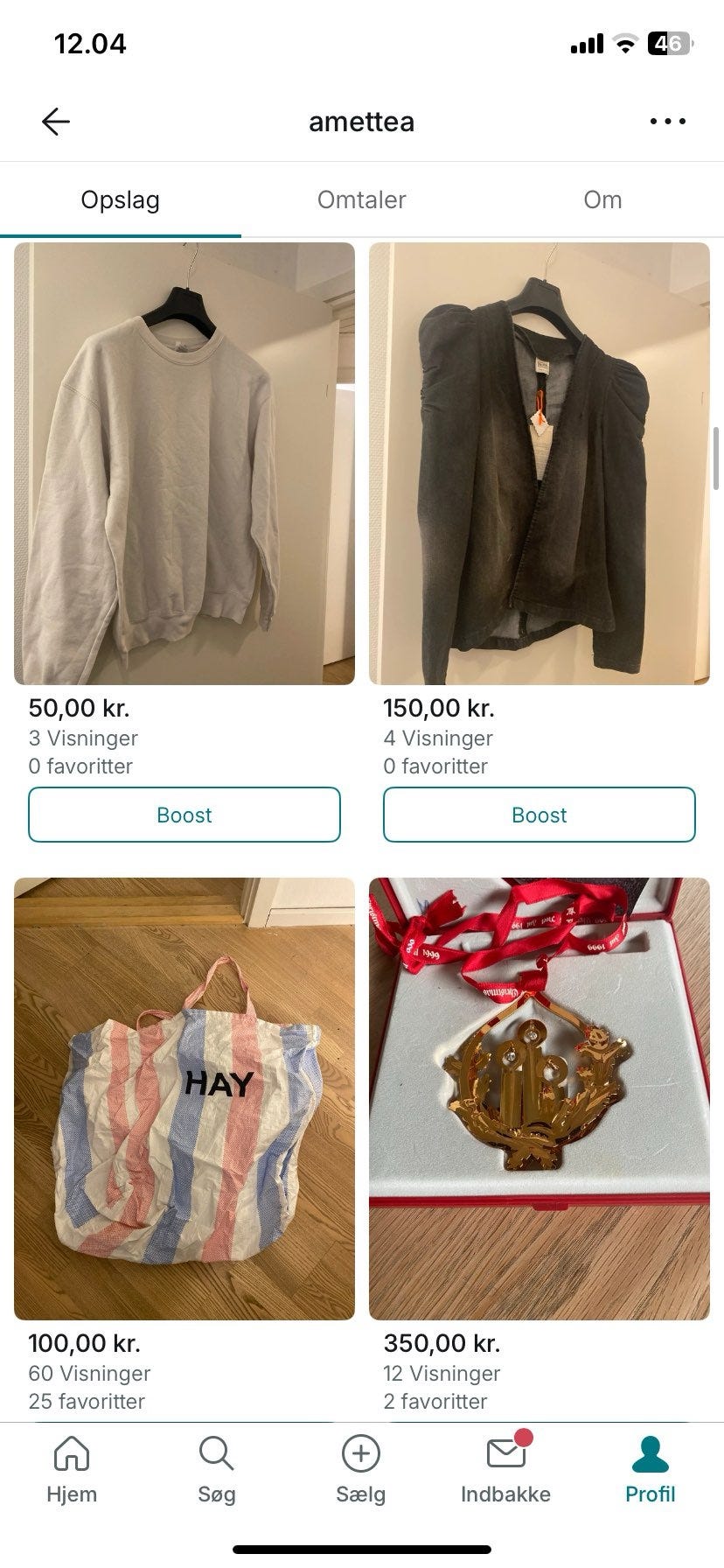Image resolution: width=724 pixels, height=1568 pixels.
Task: Tap the Sælg plus icon to sell item
Action: (361, 1453)
